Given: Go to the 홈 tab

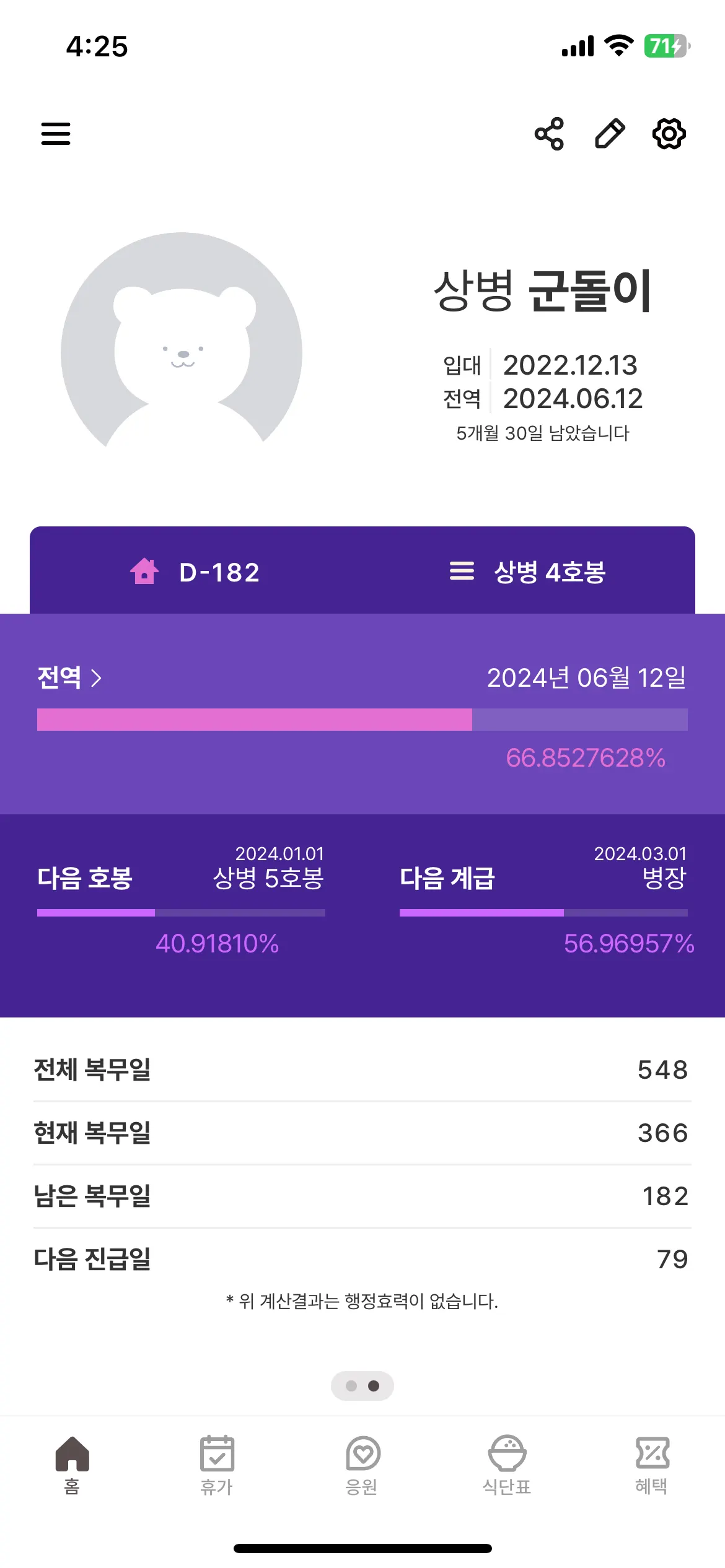Looking at the screenshot, I should click(72, 1465).
